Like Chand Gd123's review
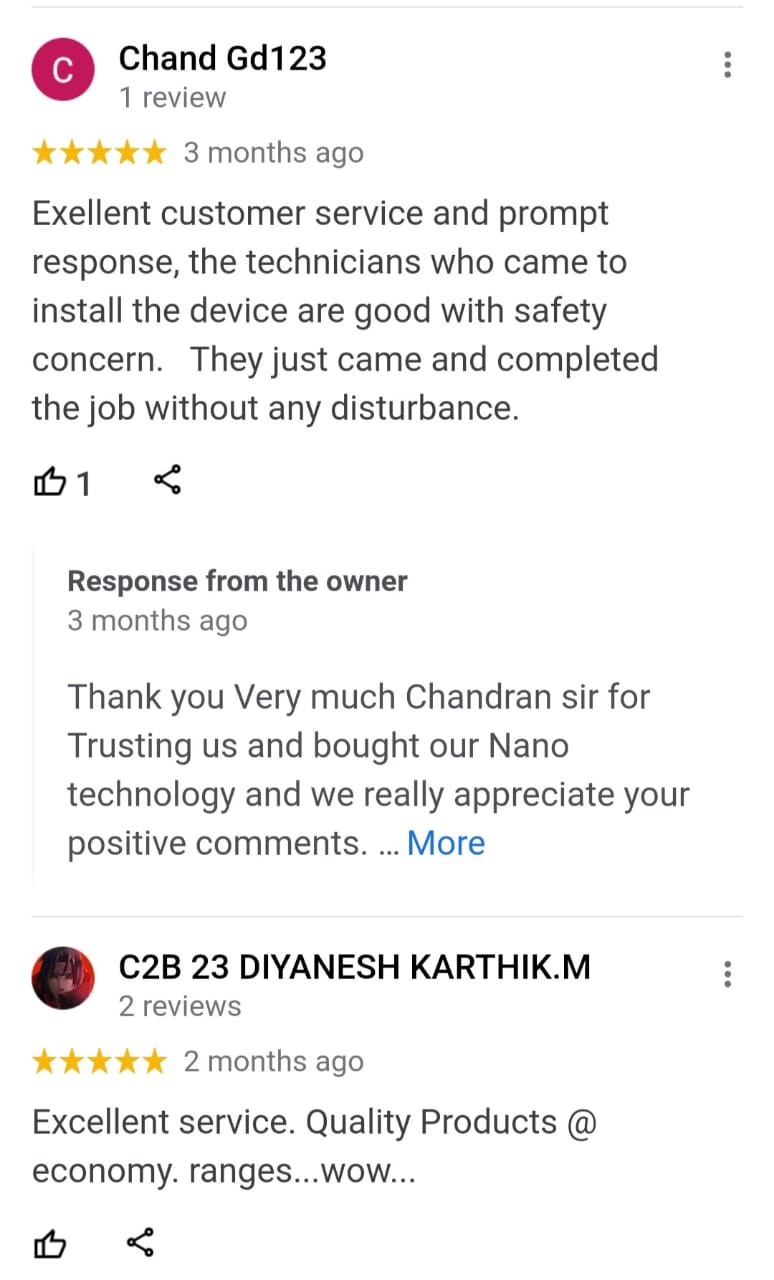This screenshot has height=1280, width=774. [x=50, y=484]
